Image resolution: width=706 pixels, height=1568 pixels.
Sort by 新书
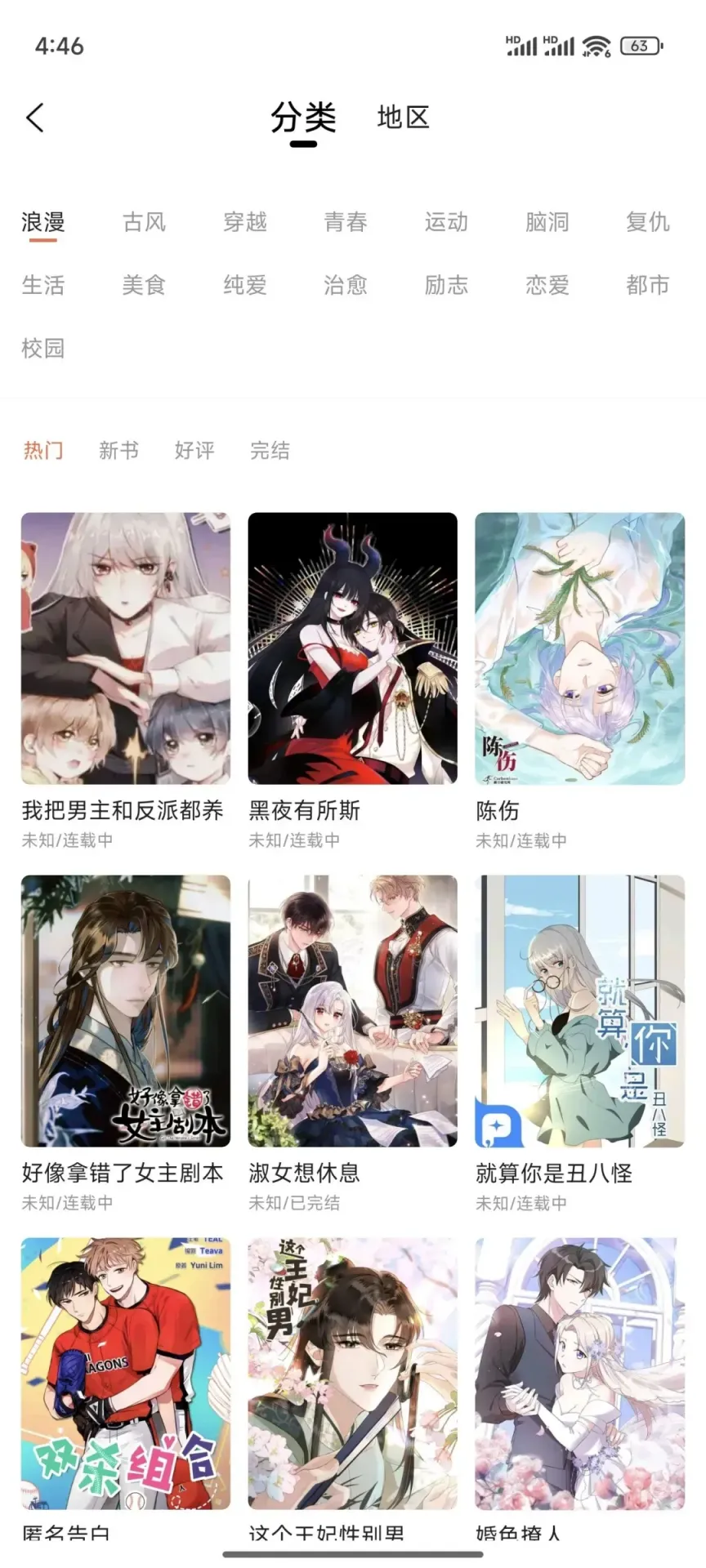click(x=118, y=450)
